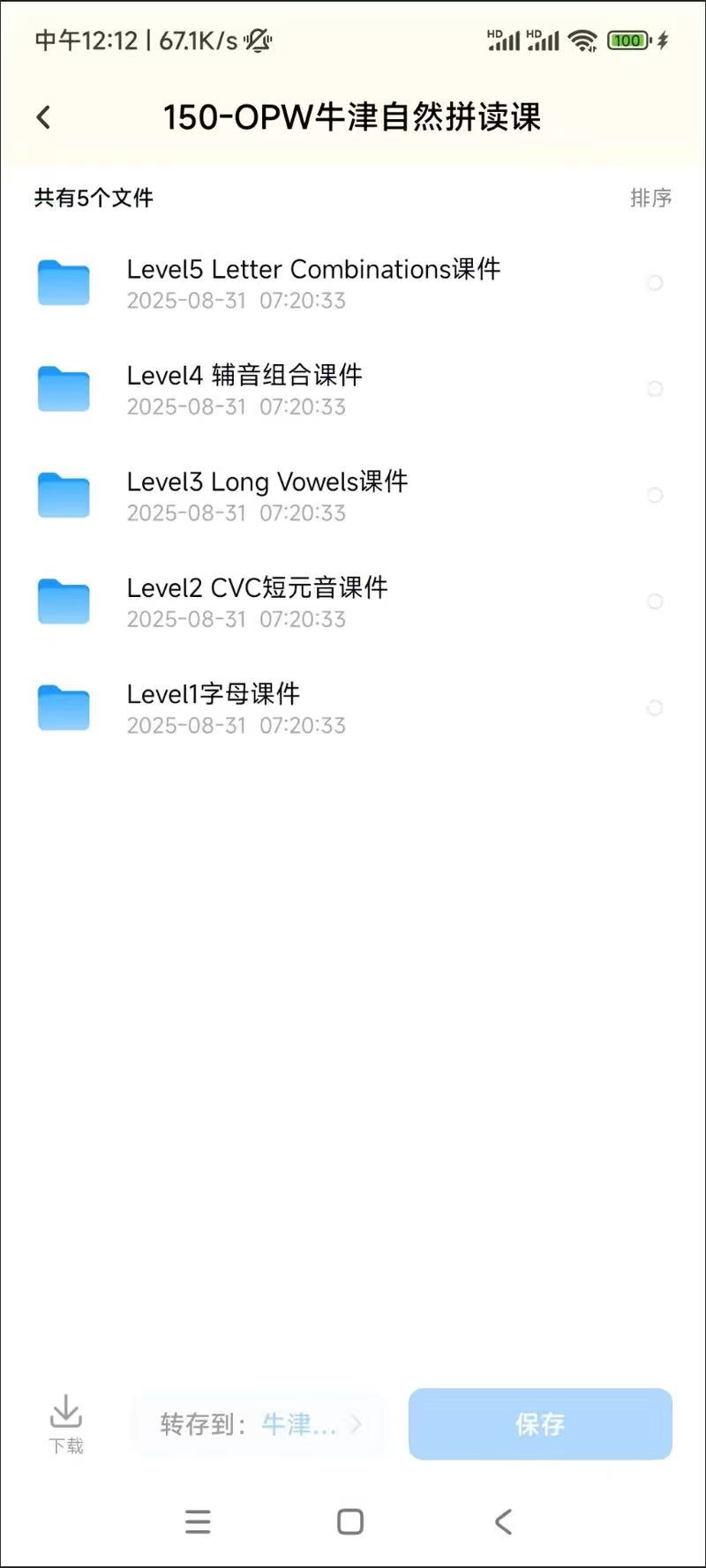The height and width of the screenshot is (1568, 706).
Task: Select the Level2 CVC短元音课件 radio circle
Action: tap(654, 601)
